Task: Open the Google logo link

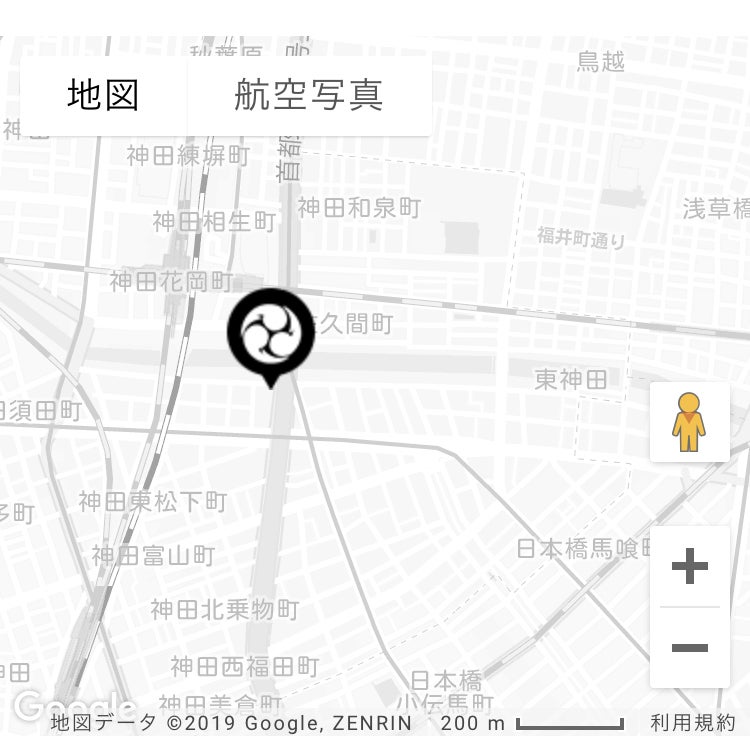Action: click(x=70, y=705)
